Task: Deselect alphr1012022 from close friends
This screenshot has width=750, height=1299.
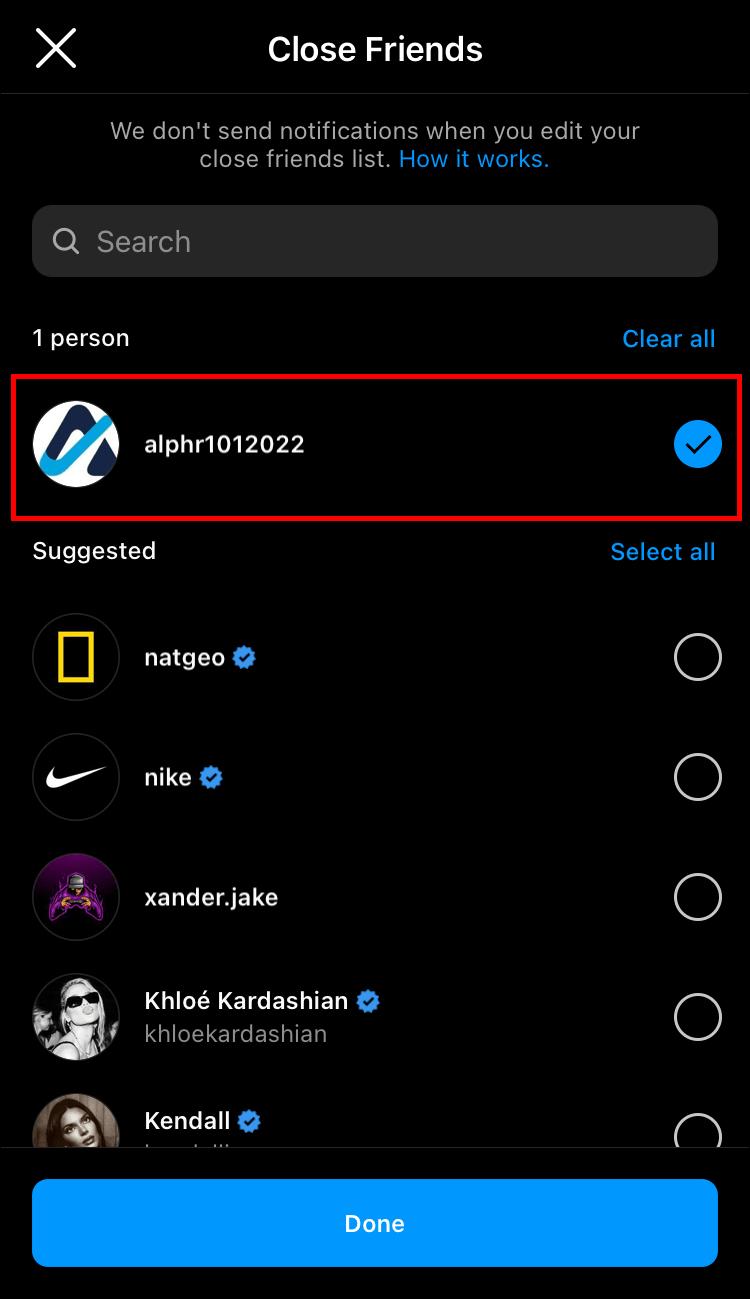Action: tap(697, 444)
